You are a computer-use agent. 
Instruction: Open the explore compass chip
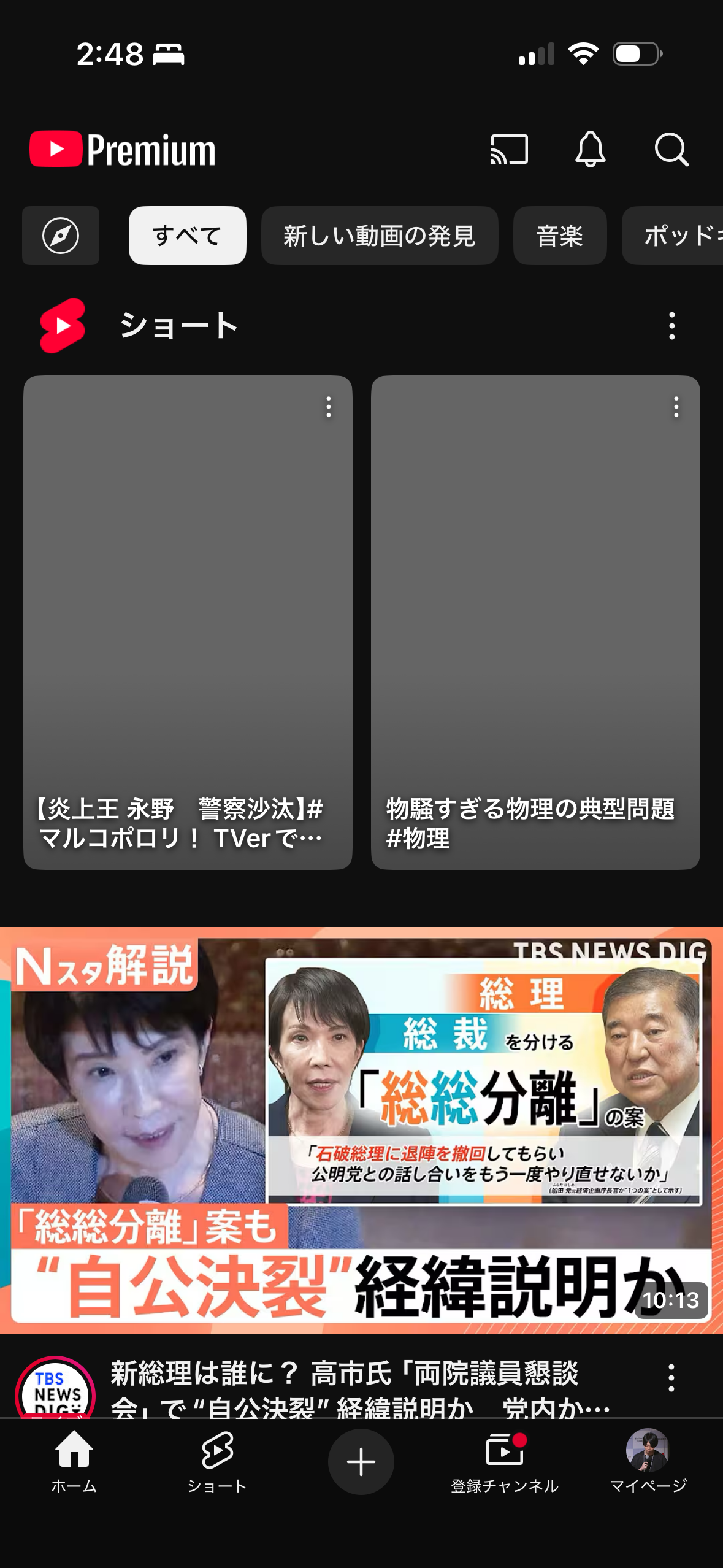coord(61,236)
